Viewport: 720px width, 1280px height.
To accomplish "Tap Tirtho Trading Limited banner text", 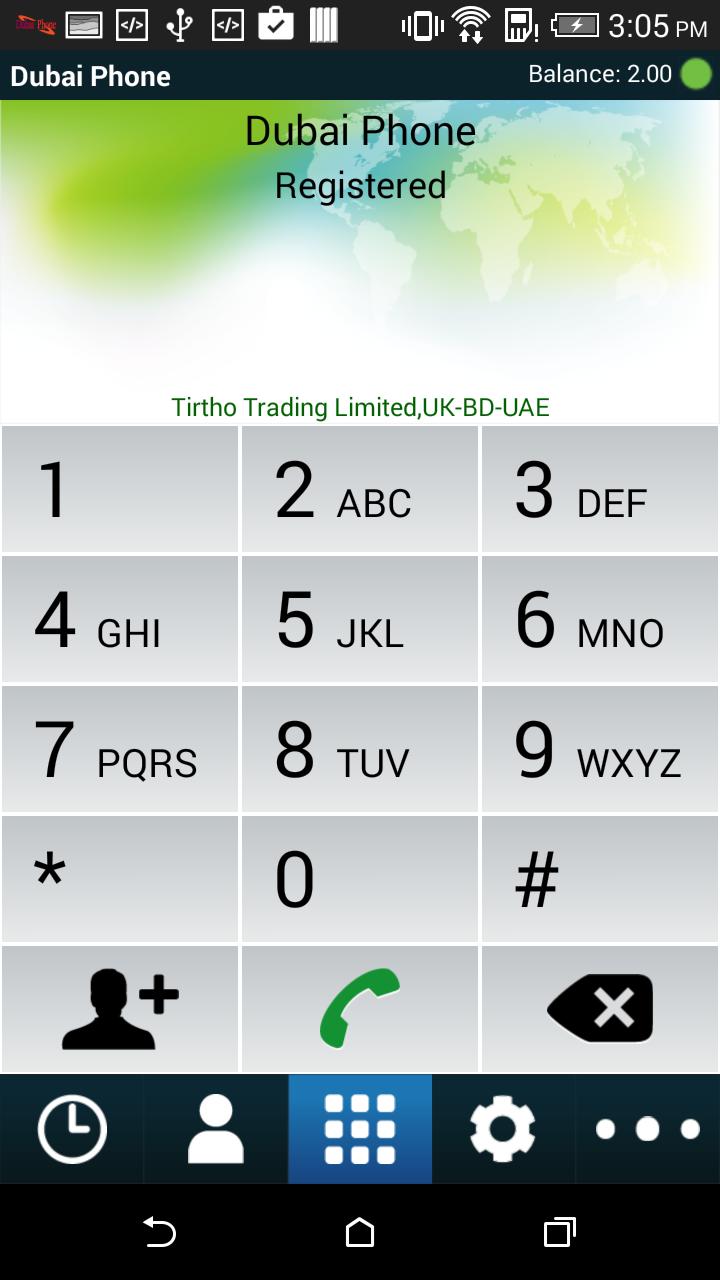I will 359,407.
